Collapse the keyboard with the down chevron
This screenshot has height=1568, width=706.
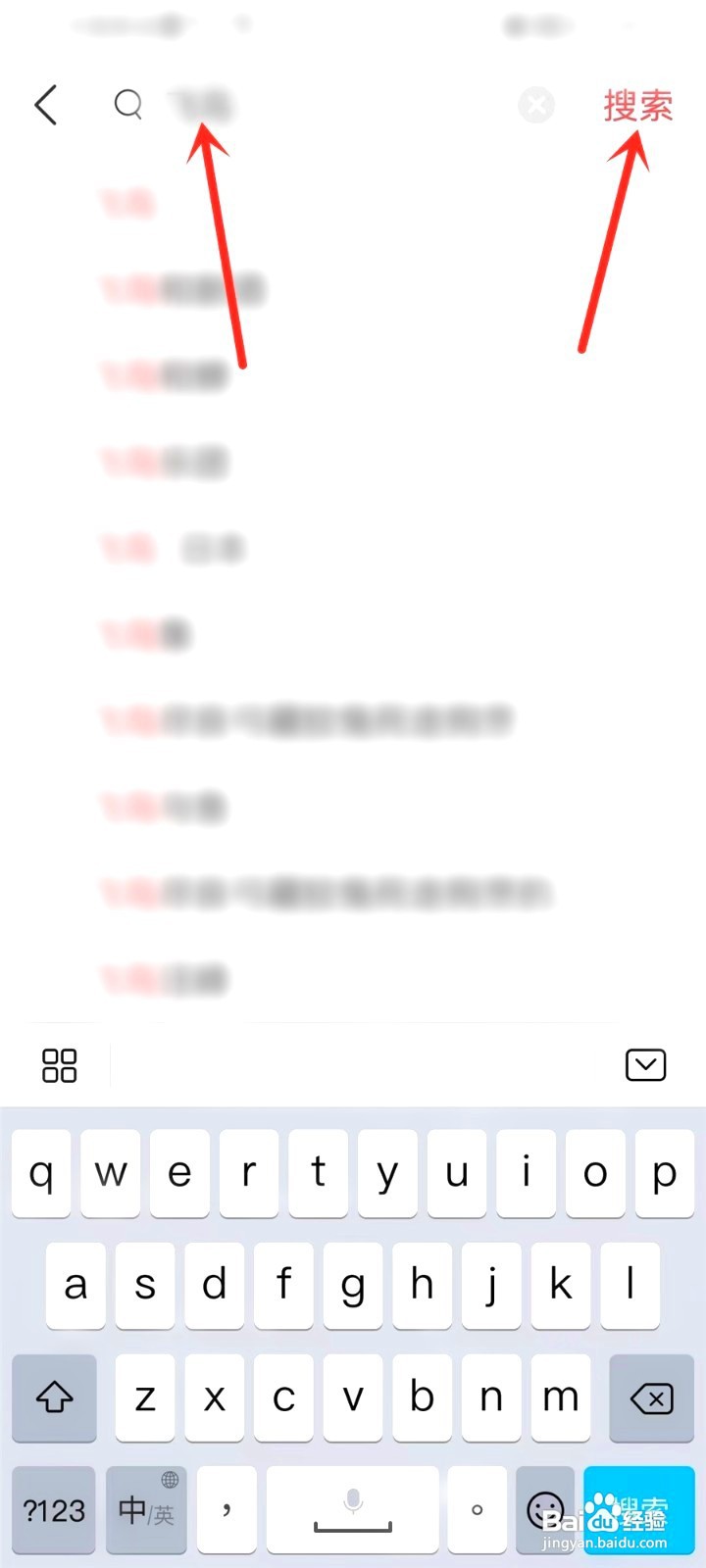[x=645, y=1064]
